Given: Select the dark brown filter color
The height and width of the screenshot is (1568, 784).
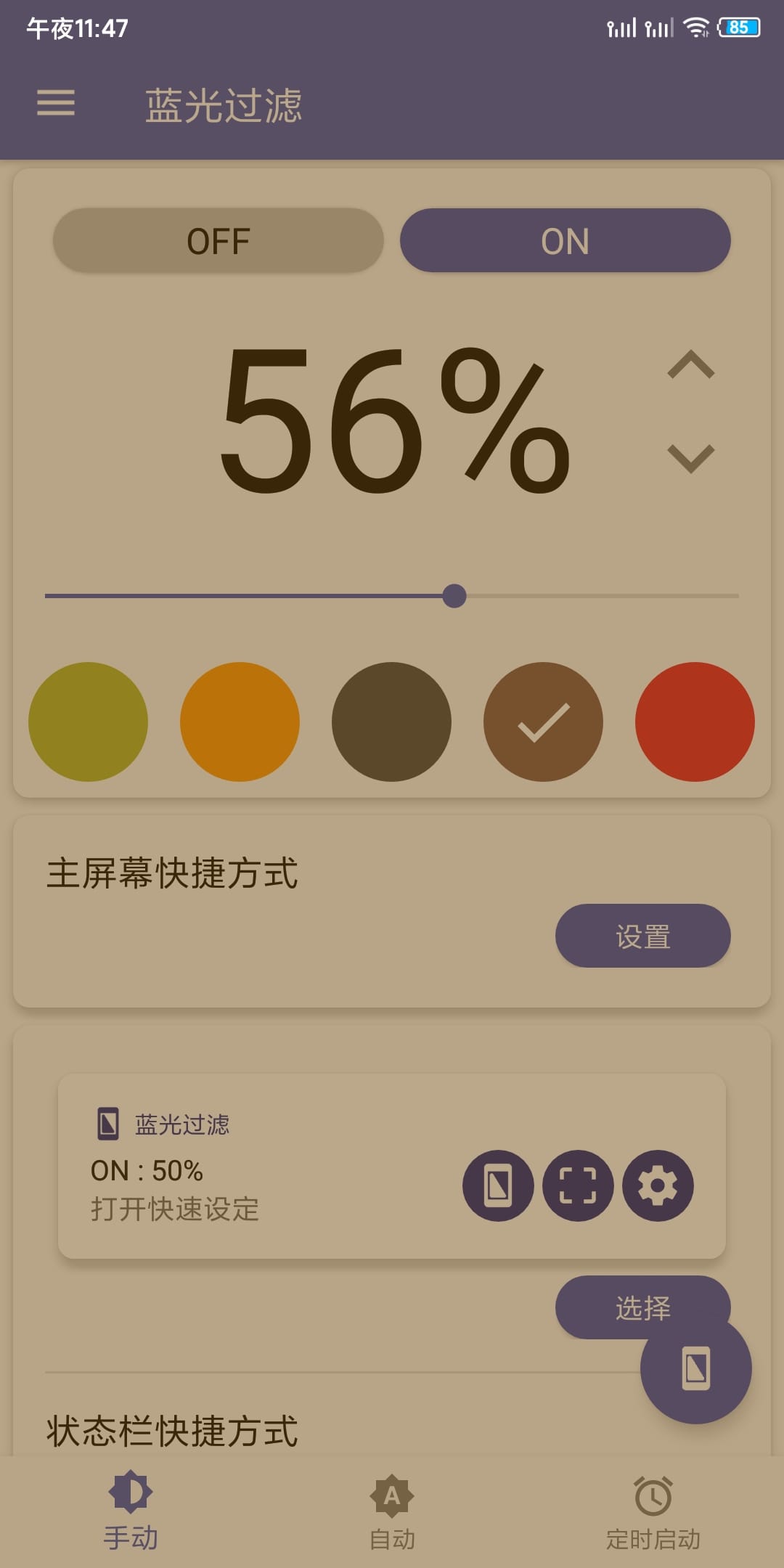Looking at the screenshot, I should coord(391,722).
